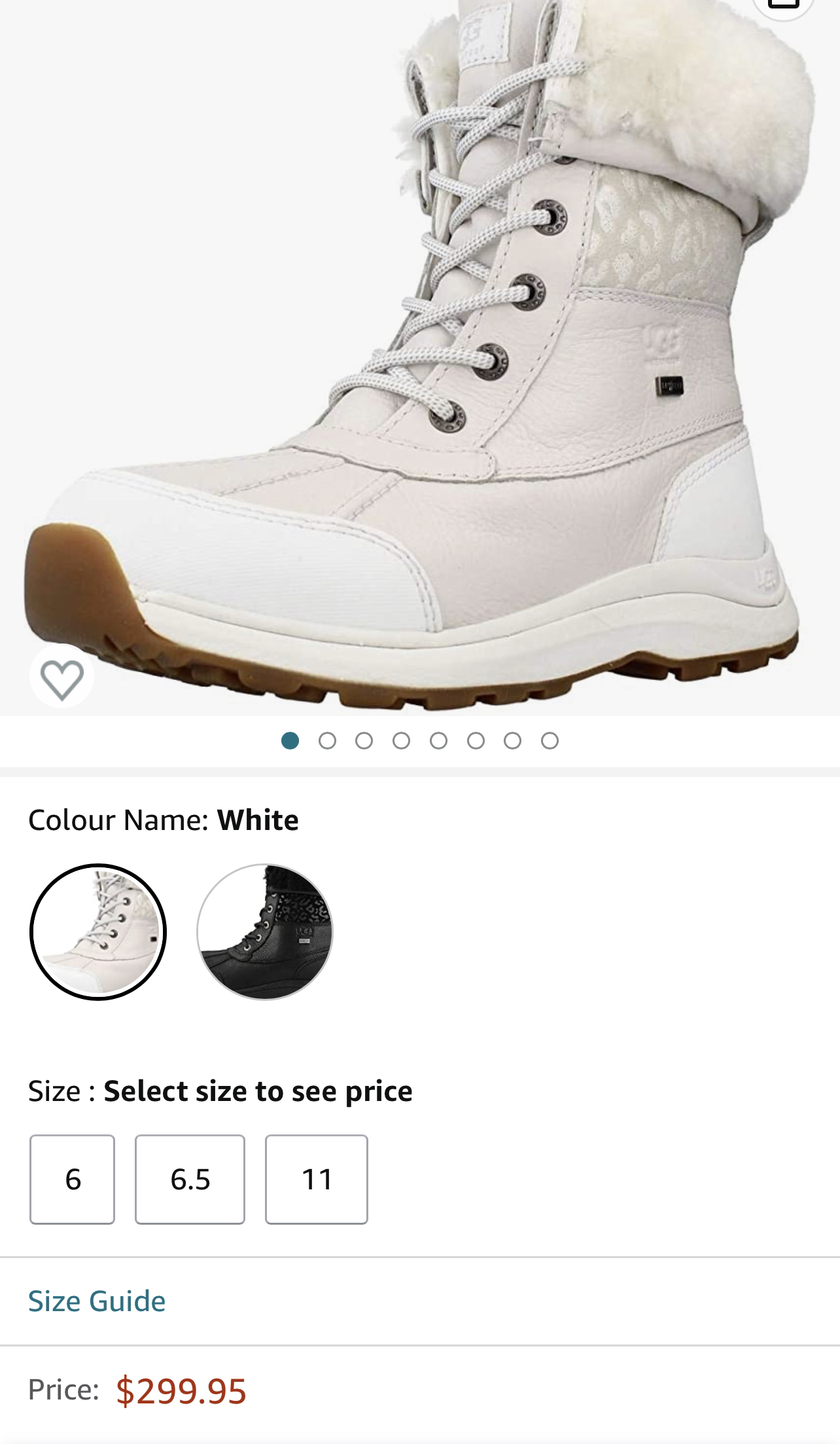Open the Size Guide link
The width and height of the screenshot is (840, 1444).
[x=97, y=1301]
